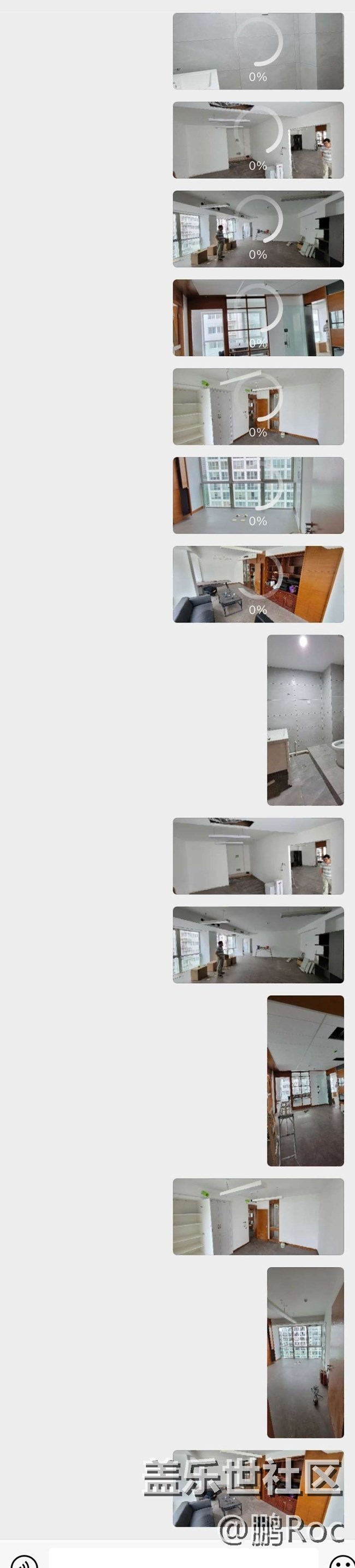The image size is (355, 1568).
Task: View portrait photo of empty windowed room
Action: pyautogui.click(x=305, y=1352)
